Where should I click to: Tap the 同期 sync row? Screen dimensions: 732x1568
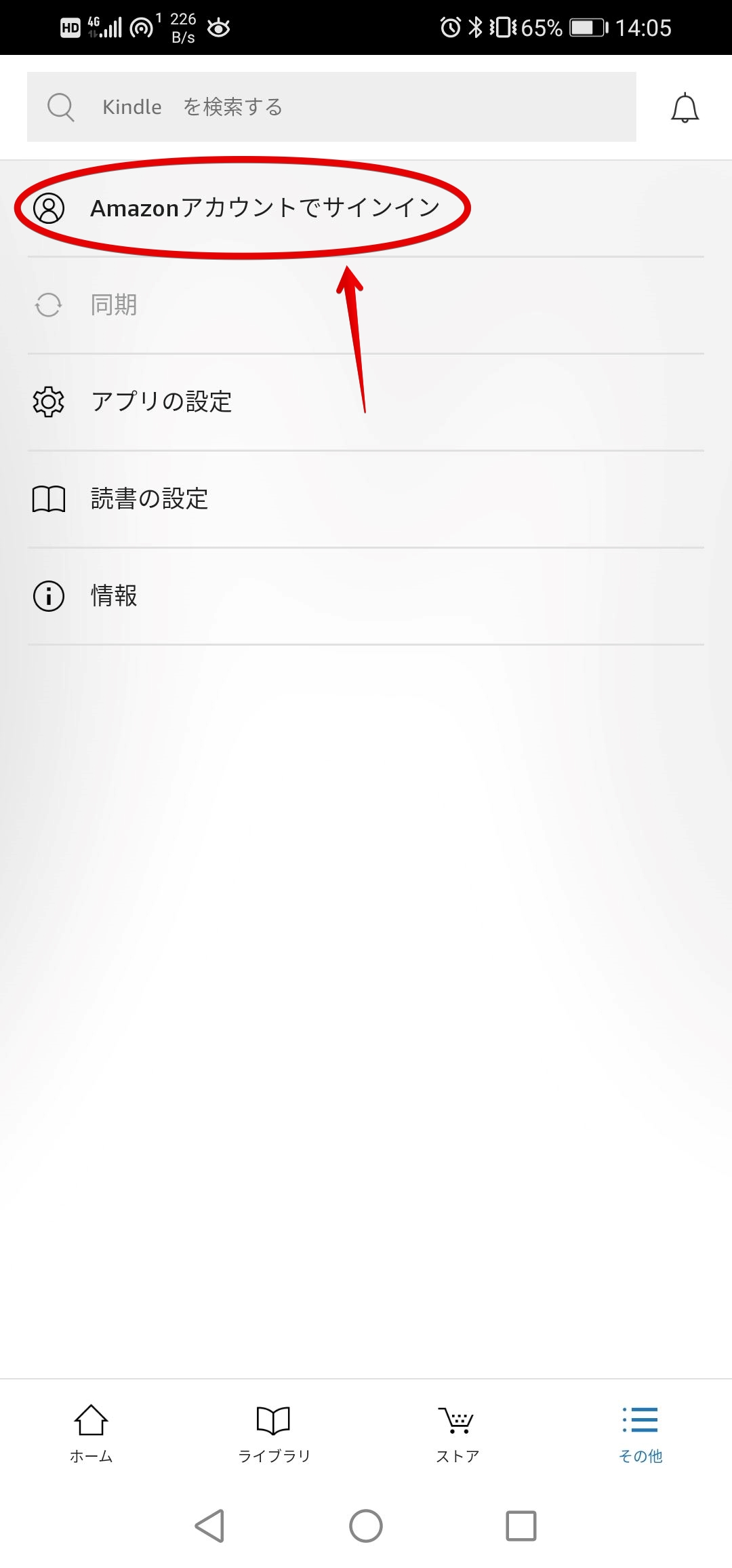[x=366, y=305]
